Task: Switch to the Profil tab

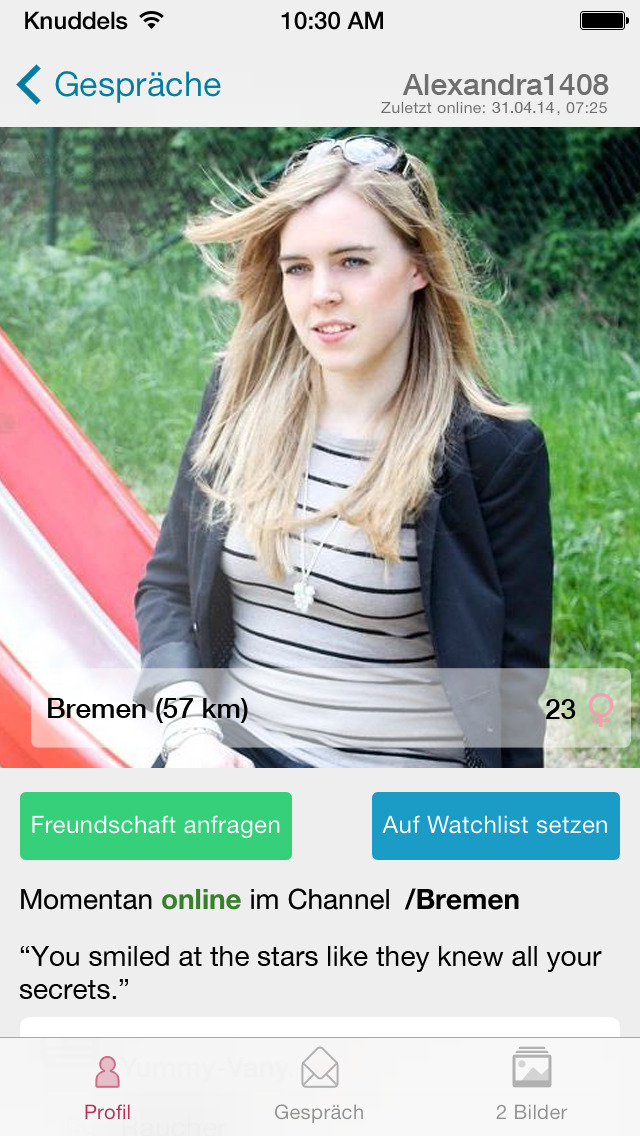Action: pos(107,1086)
